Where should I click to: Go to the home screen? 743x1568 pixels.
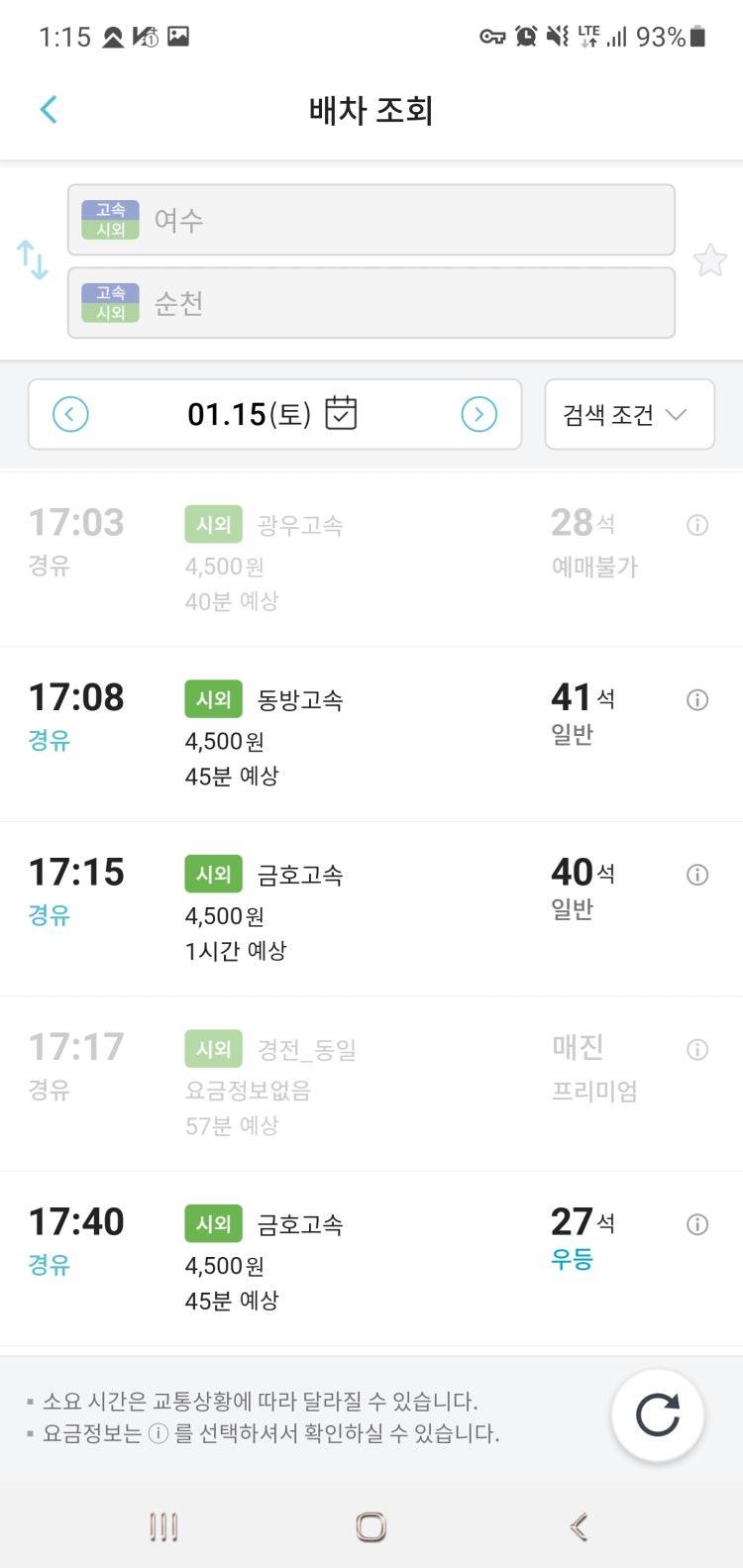coord(371,1526)
